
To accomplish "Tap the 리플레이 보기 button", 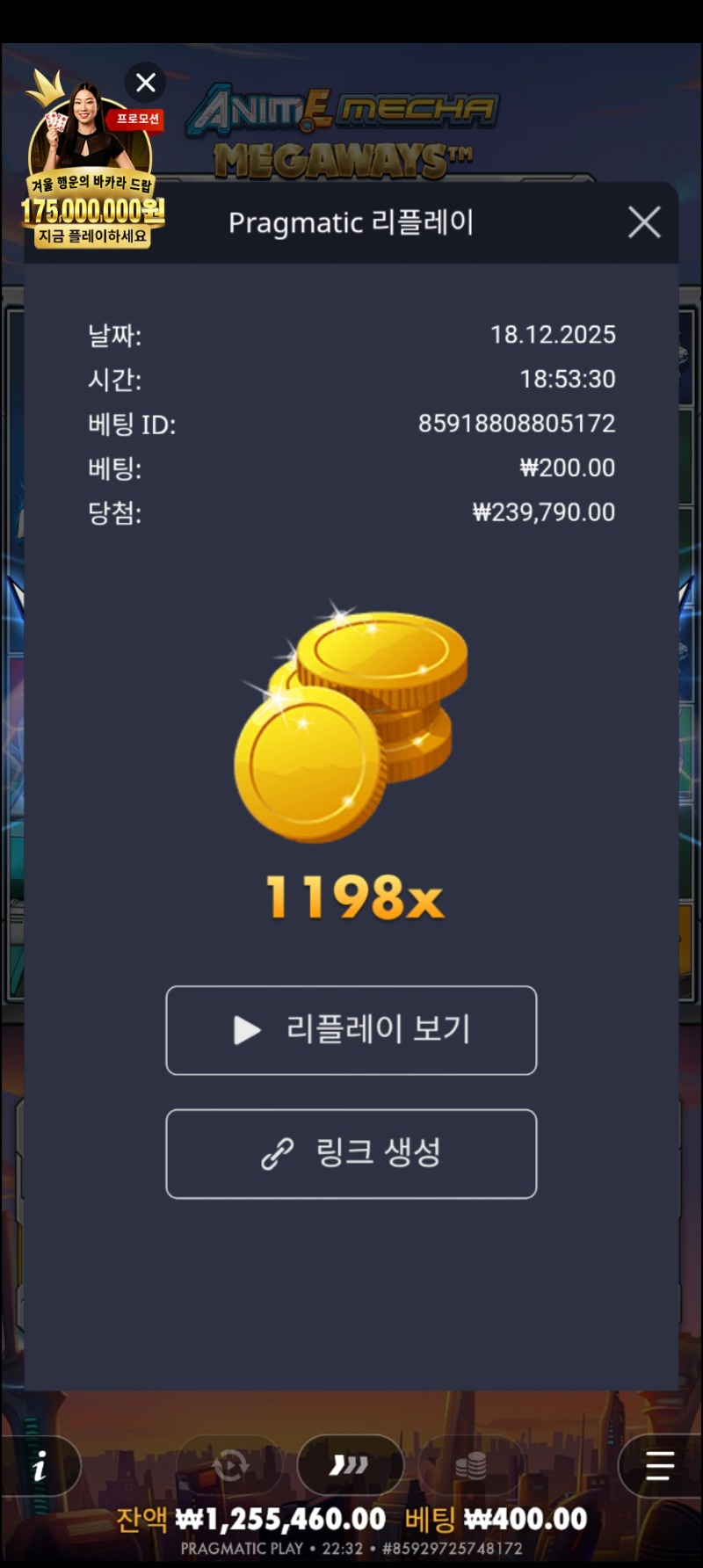I will 351,1029.
